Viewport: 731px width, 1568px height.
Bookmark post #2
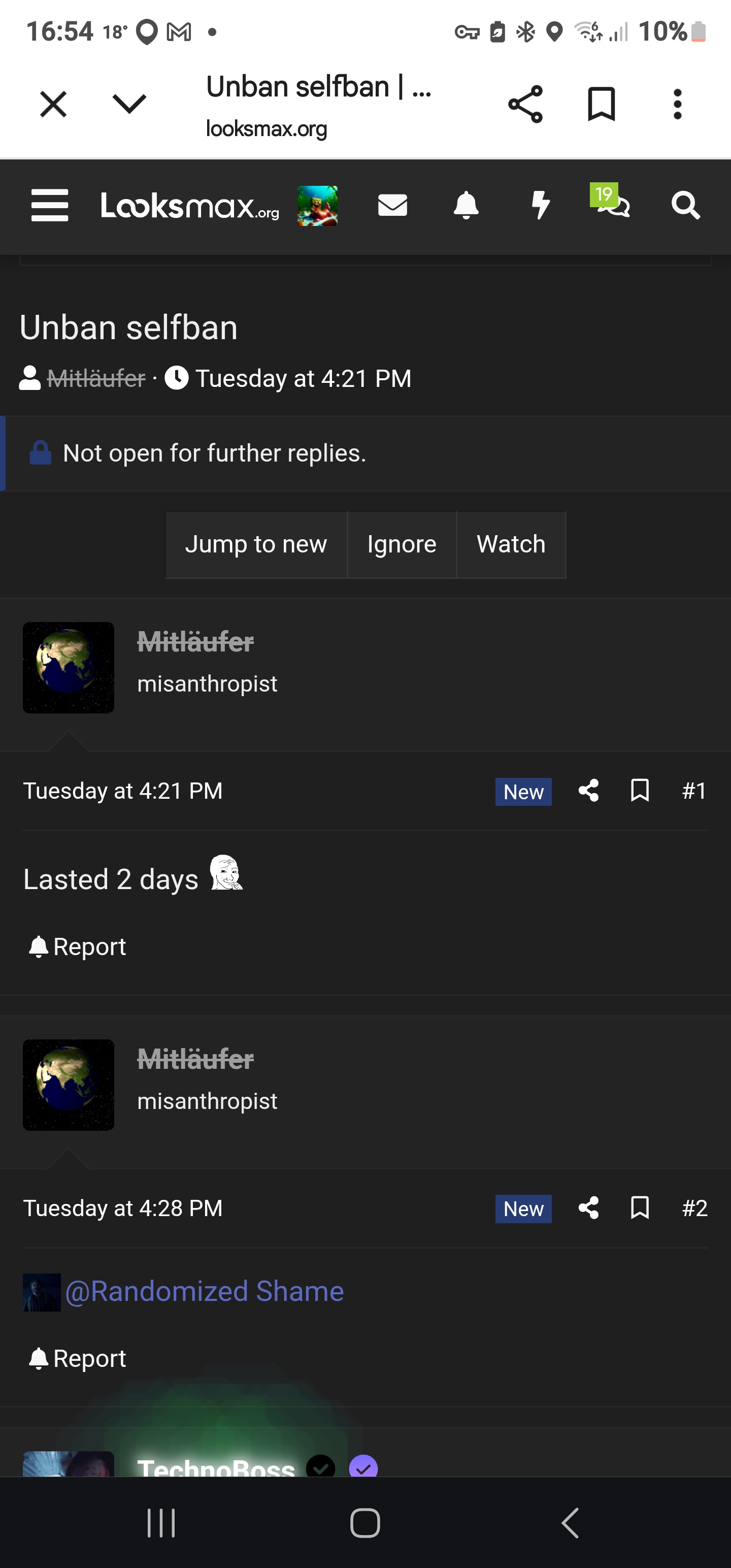[640, 1207]
